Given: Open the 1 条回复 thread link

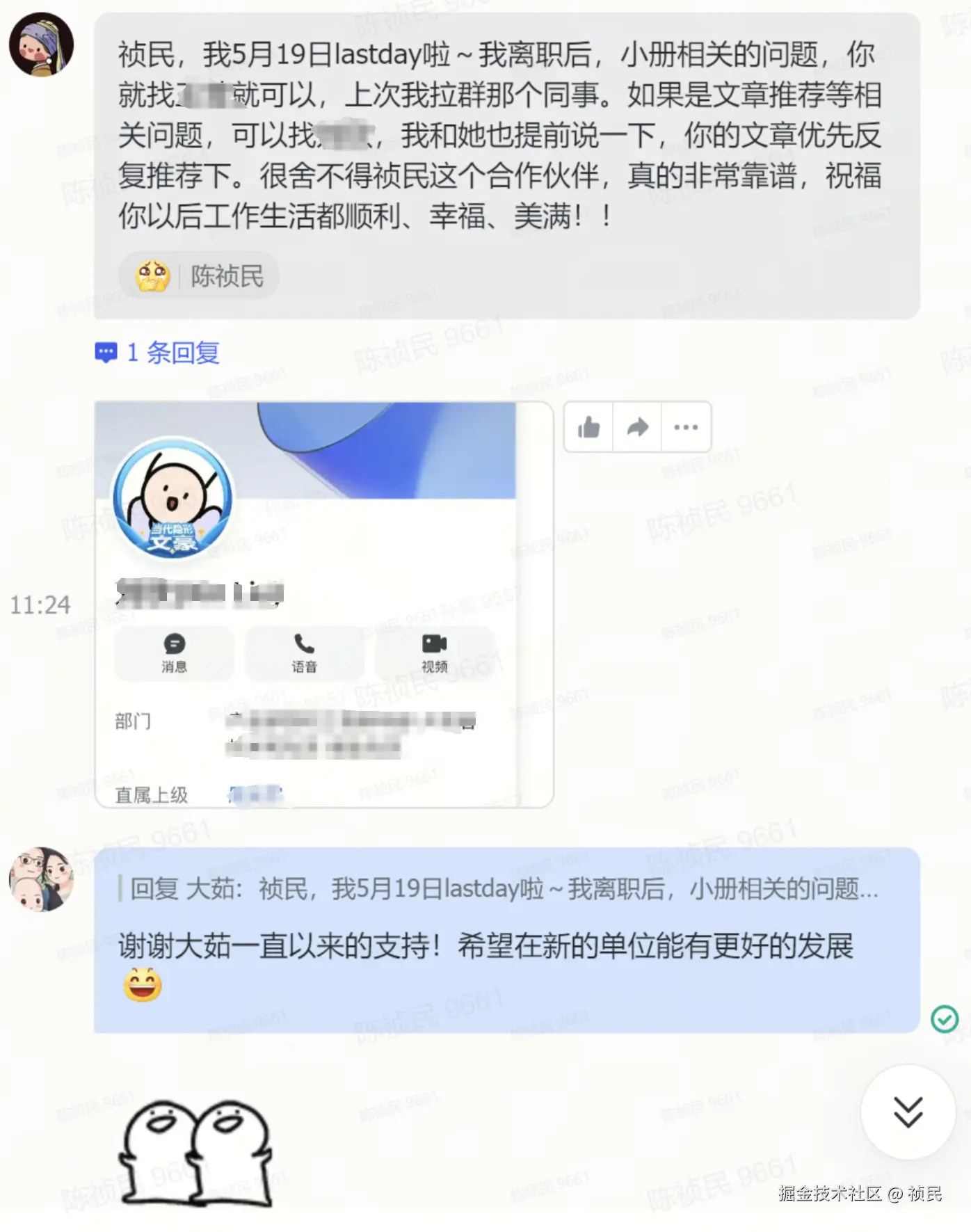Looking at the screenshot, I should 158,353.
